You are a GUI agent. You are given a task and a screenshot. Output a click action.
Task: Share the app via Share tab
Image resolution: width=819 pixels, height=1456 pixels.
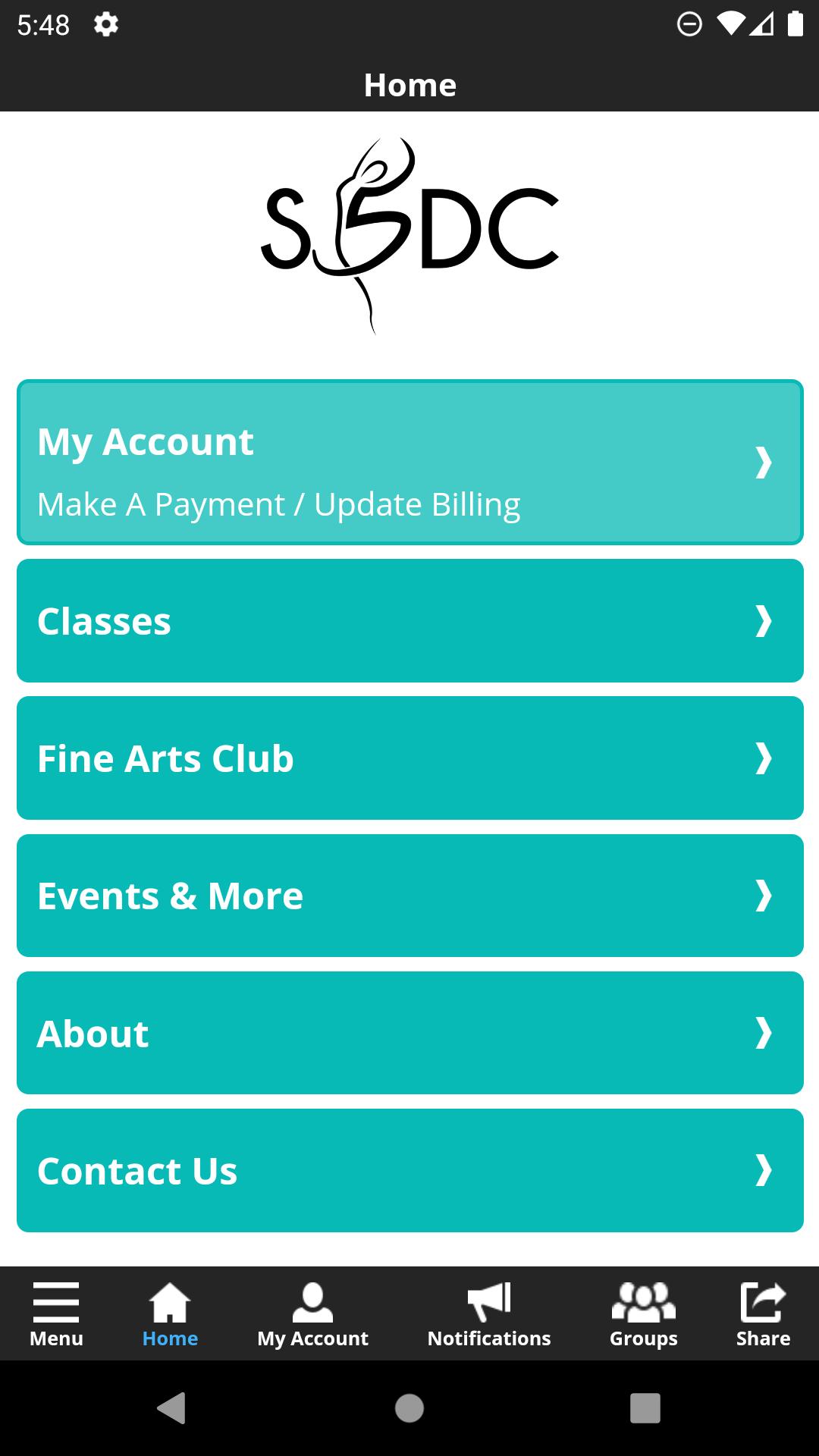(x=763, y=1313)
